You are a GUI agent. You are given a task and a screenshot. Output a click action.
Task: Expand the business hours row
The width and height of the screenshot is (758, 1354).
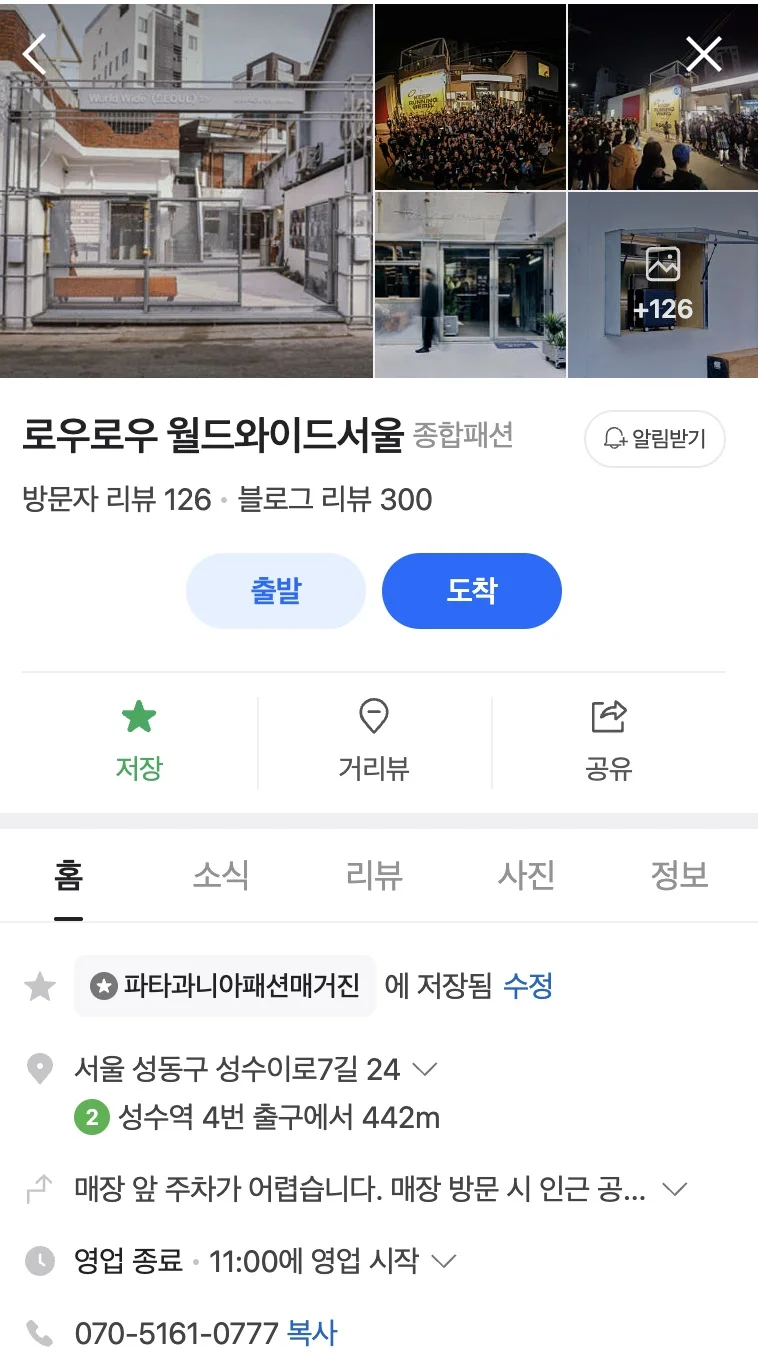coord(443,1260)
